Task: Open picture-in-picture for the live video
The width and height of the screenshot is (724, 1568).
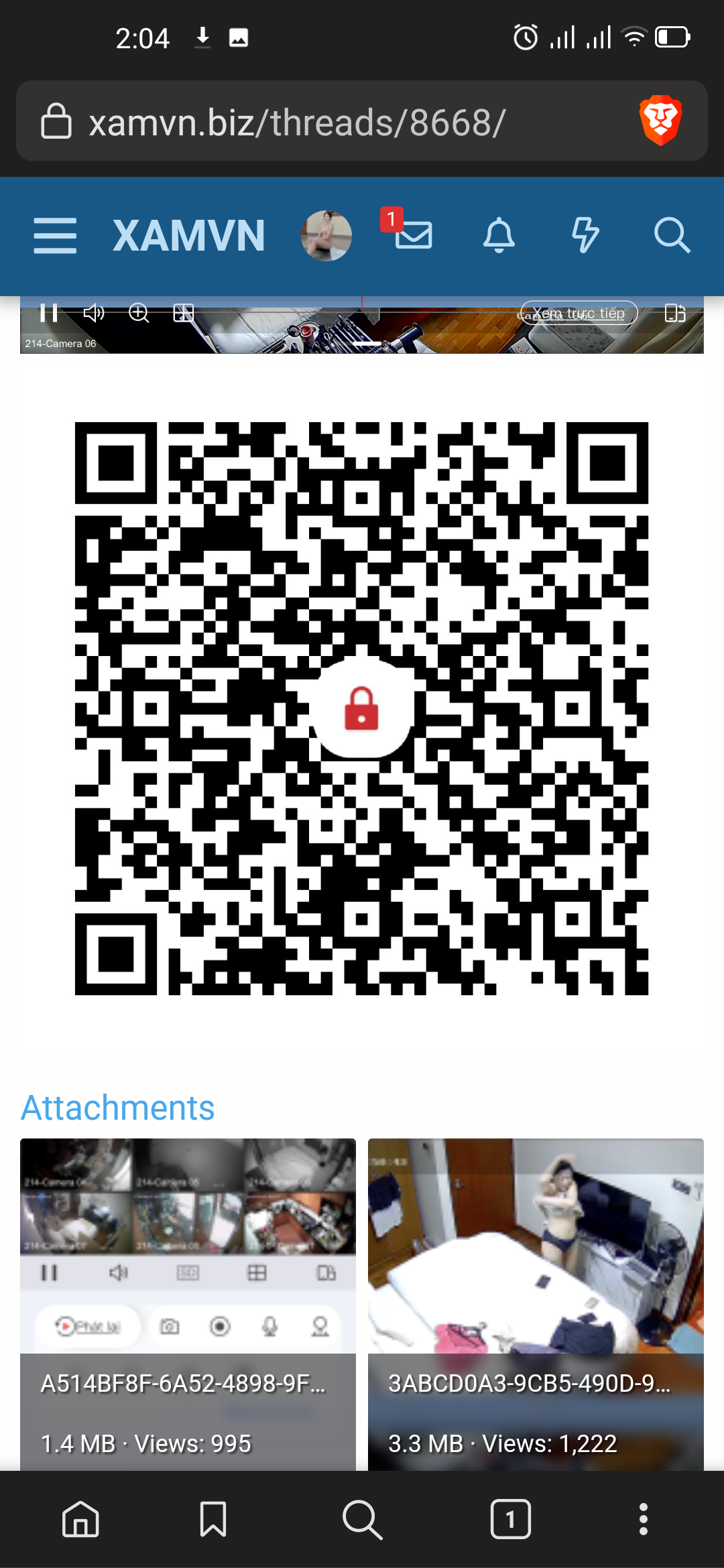Action: pos(674,313)
